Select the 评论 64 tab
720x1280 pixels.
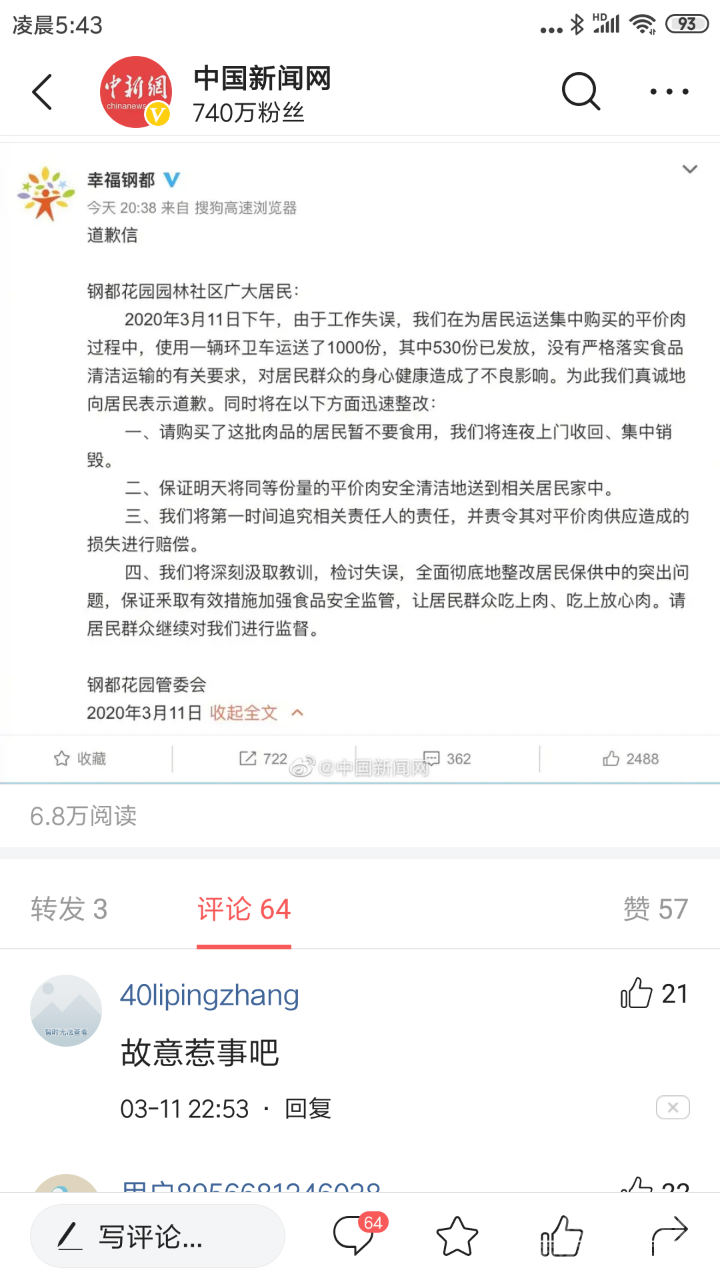(244, 908)
